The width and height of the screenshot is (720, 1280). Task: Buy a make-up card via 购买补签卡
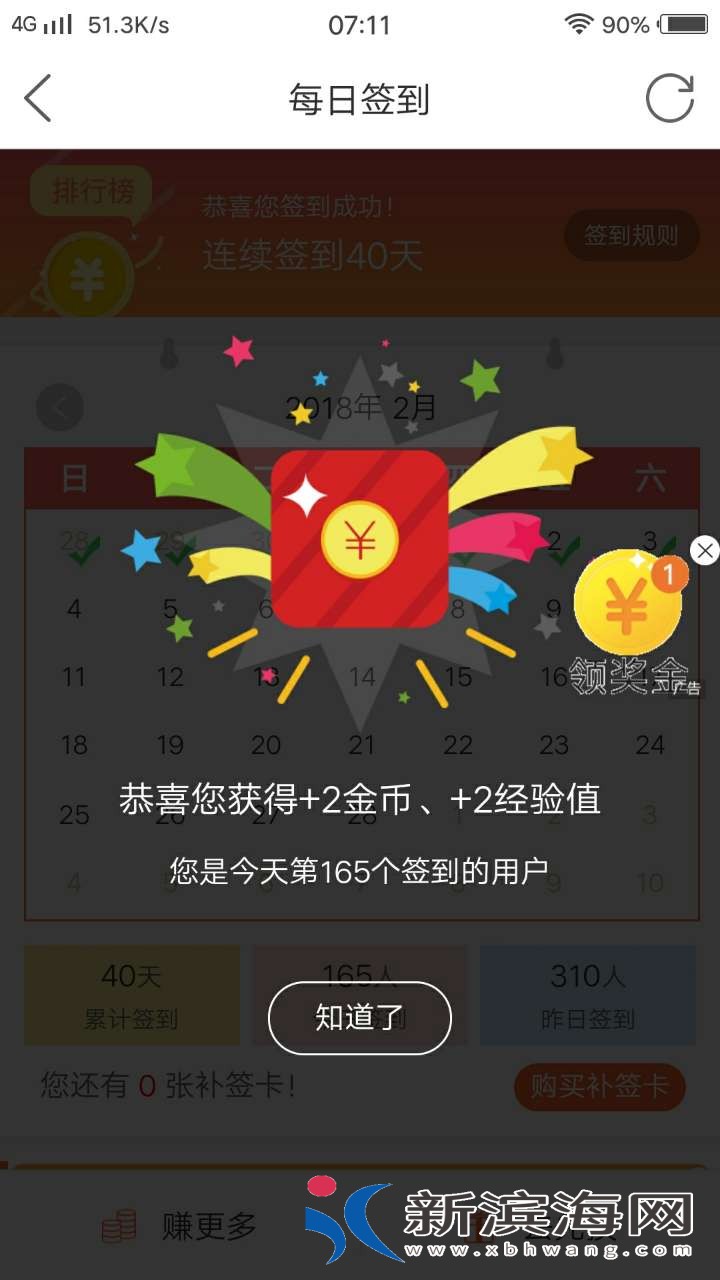(599, 1086)
